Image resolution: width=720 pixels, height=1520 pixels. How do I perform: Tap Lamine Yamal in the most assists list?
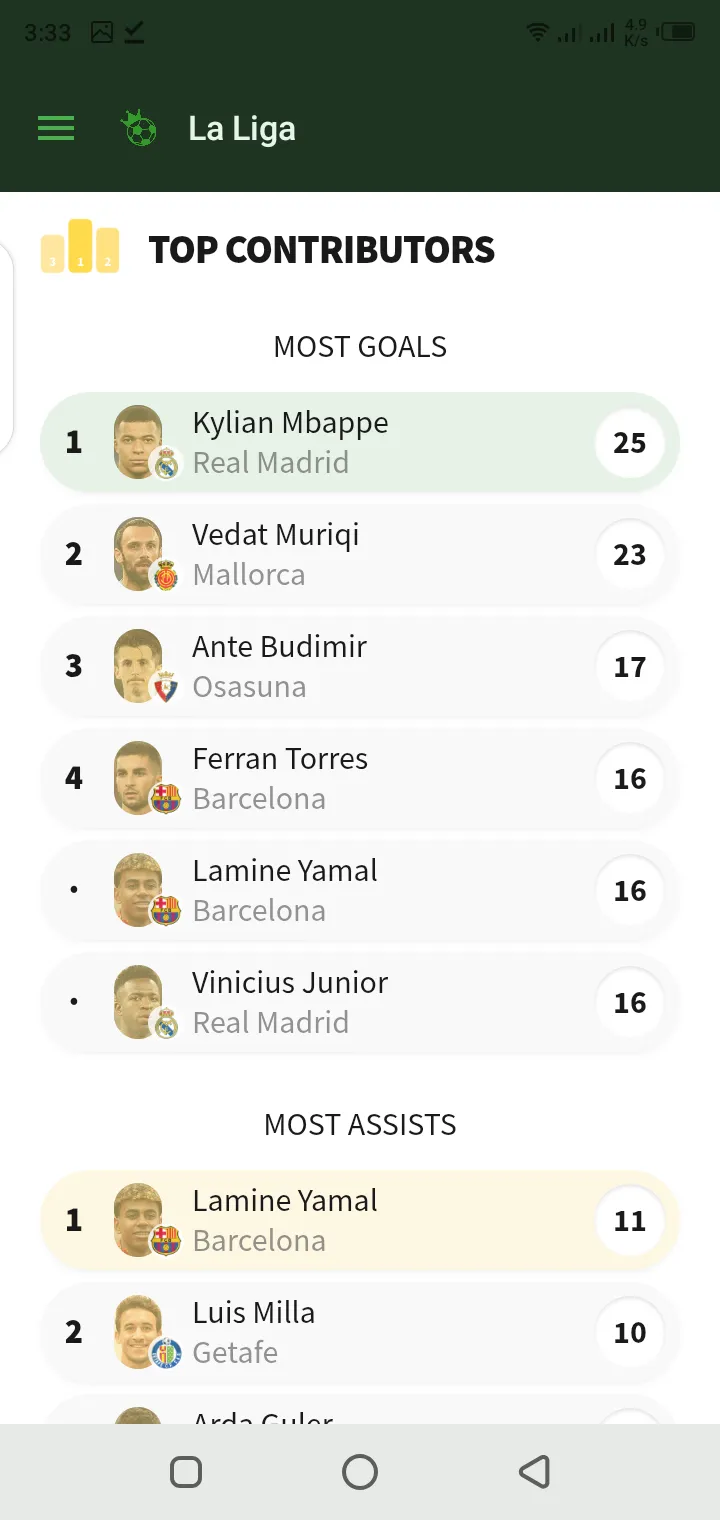pos(360,1220)
